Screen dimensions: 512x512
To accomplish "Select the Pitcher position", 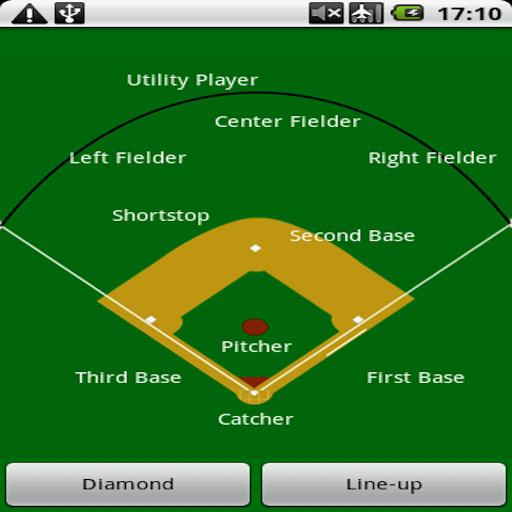I will 256,347.
